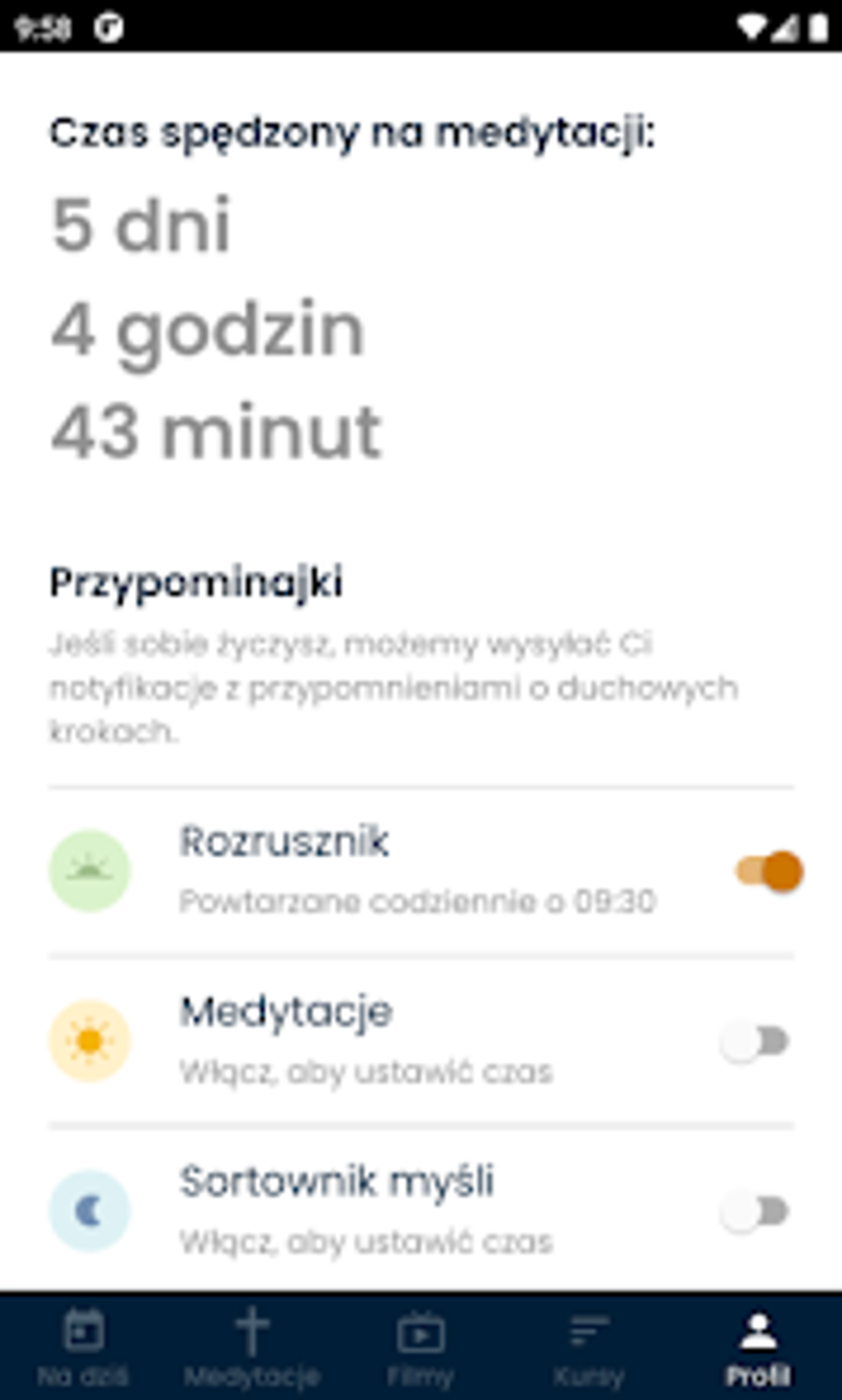The height and width of the screenshot is (1400, 842).
Task: Go to the Filmy tab
Action: pos(420,1347)
